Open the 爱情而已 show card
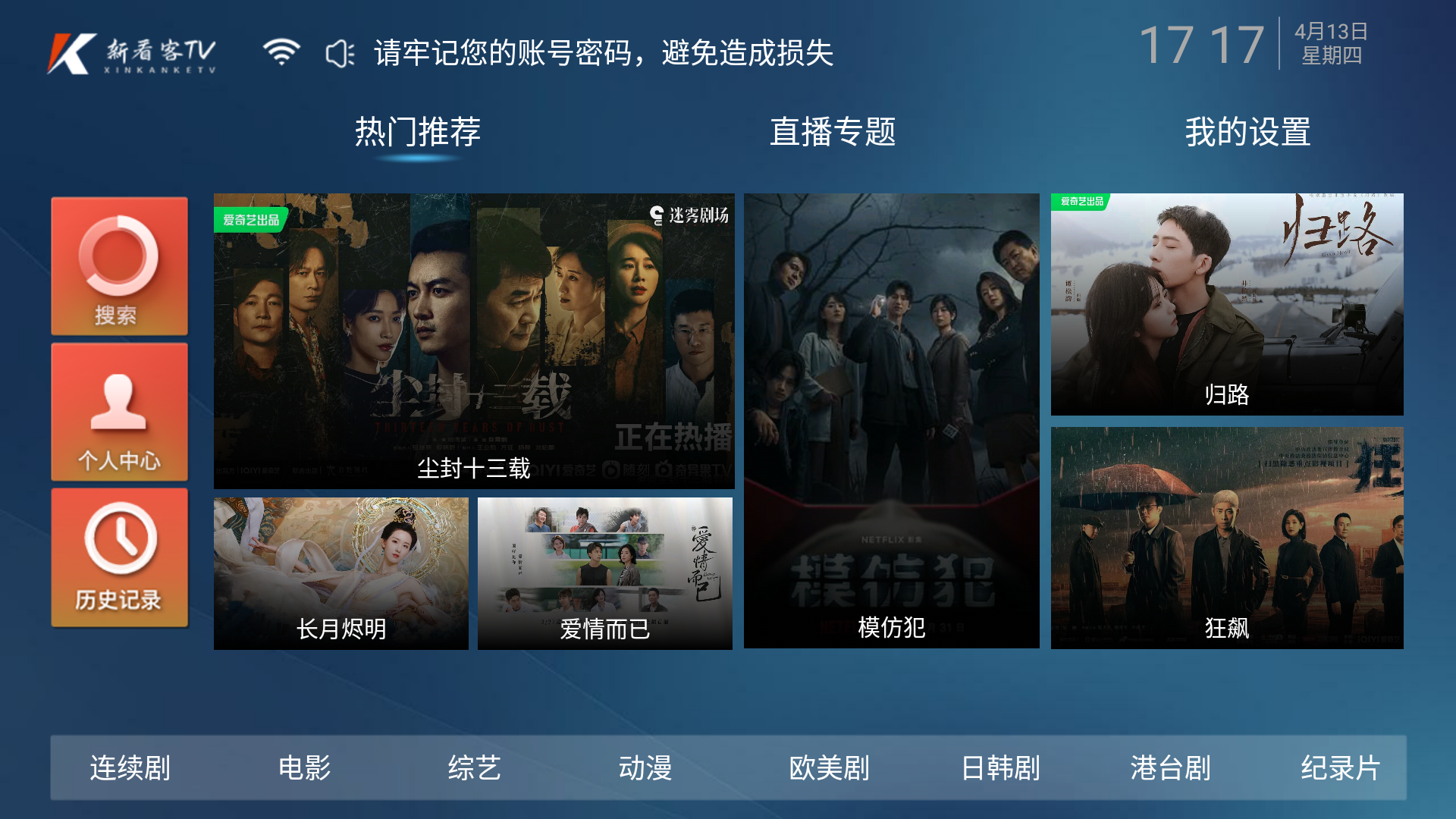 coord(605,573)
